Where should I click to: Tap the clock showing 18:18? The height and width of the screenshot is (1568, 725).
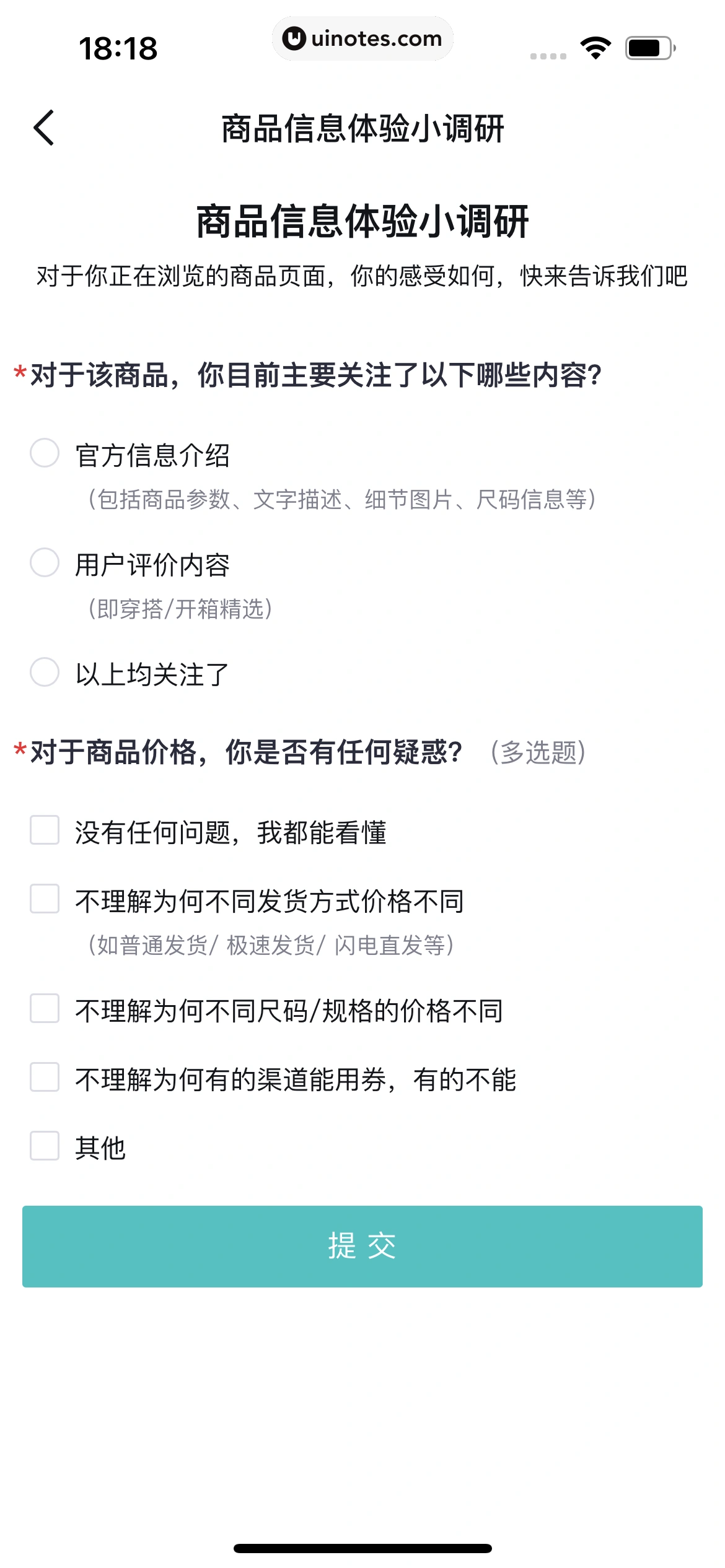[x=118, y=50]
